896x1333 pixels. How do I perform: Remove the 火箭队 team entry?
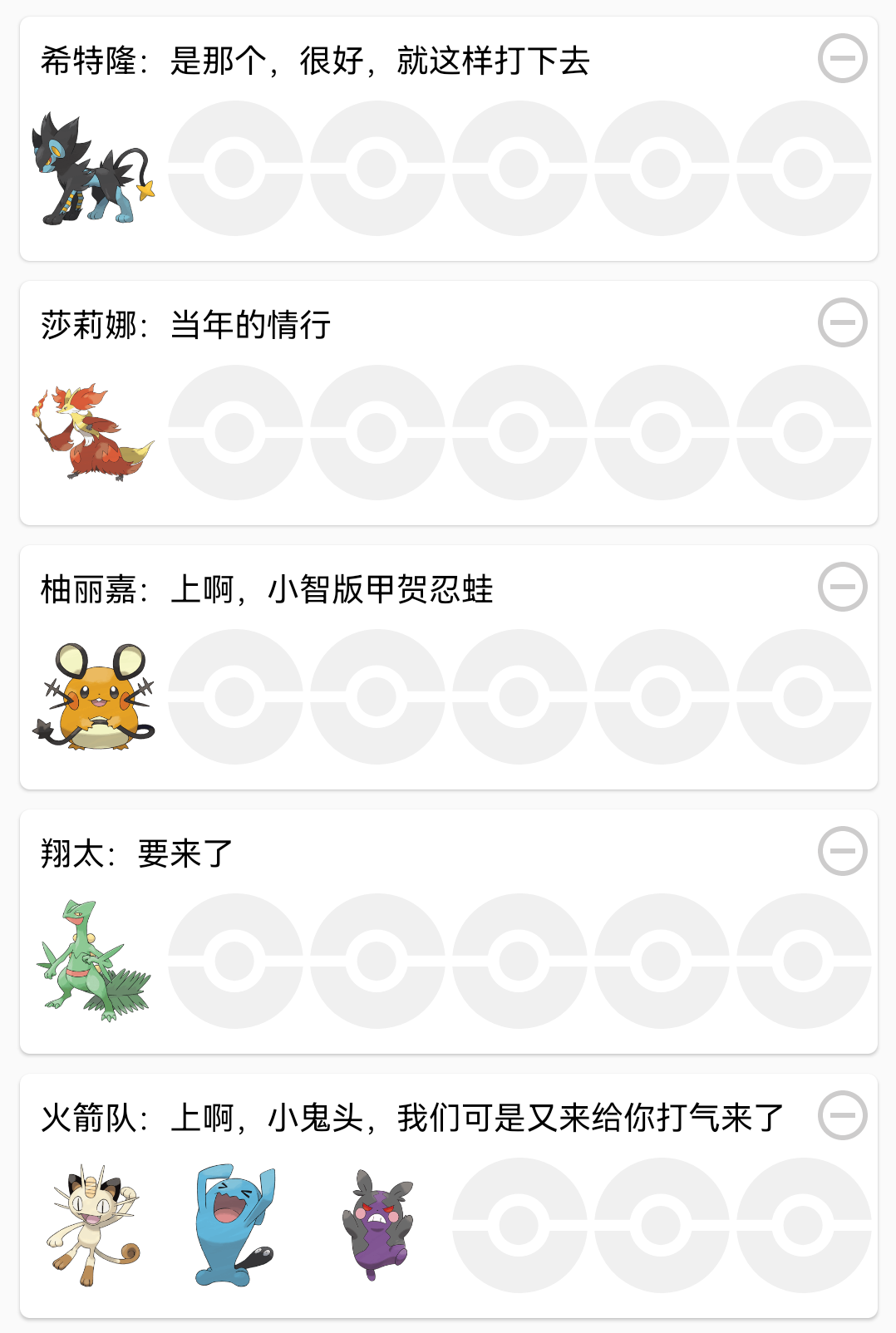(842, 1116)
